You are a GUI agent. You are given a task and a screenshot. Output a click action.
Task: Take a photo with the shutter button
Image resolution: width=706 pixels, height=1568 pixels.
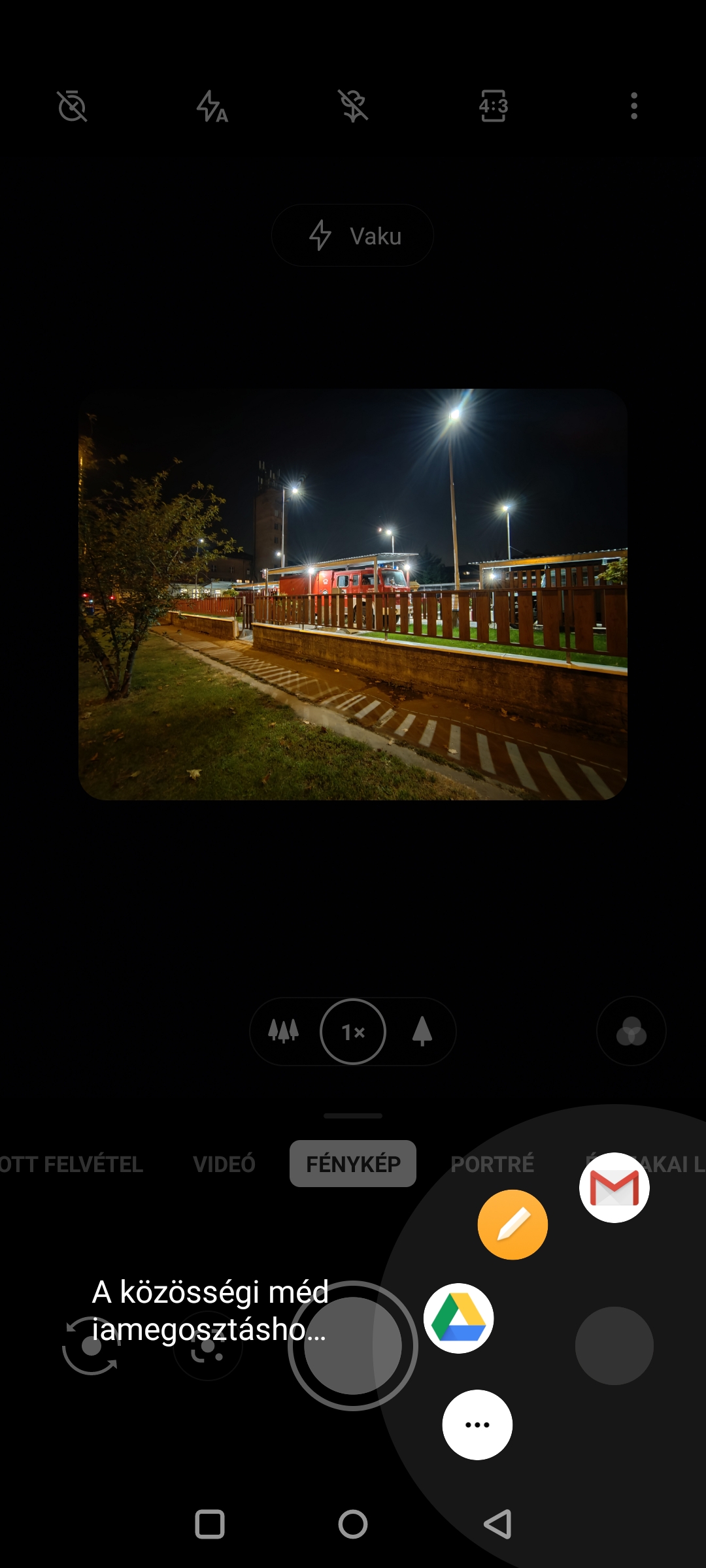(x=353, y=1346)
